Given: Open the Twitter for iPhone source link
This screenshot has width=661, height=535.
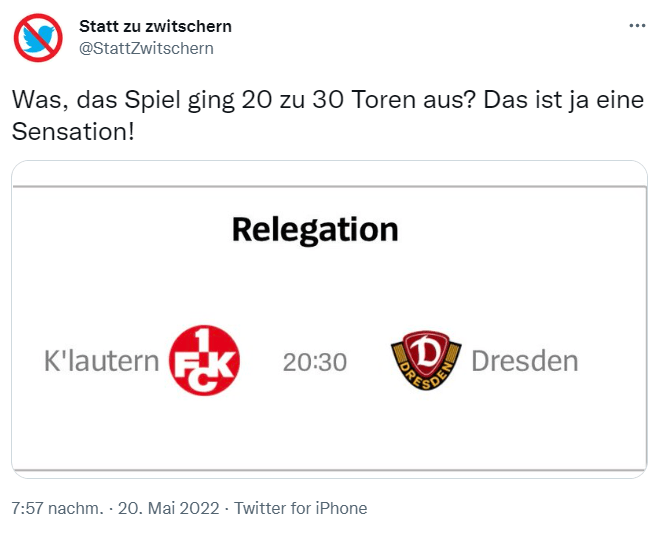Looking at the screenshot, I should (300, 508).
